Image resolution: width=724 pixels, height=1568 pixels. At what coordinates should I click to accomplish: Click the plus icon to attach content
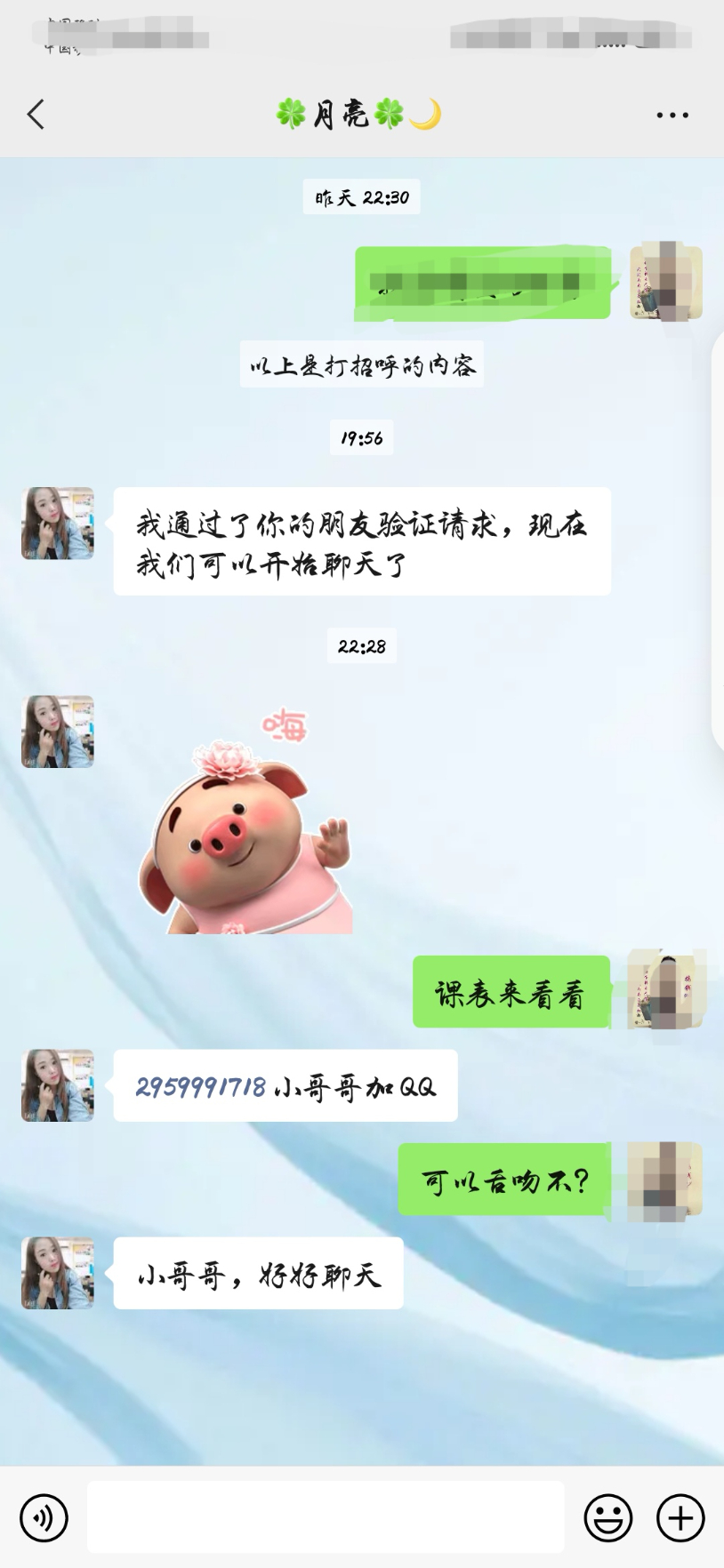coord(679,1517)
